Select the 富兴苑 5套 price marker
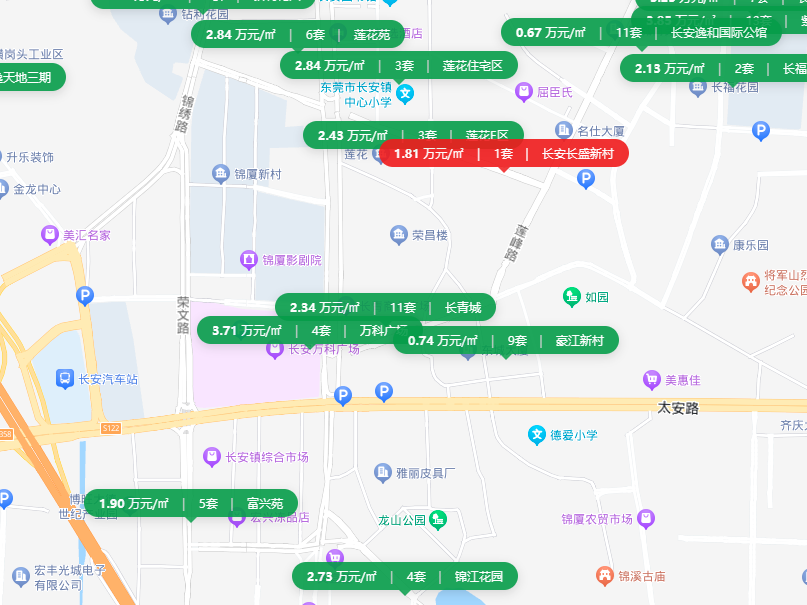Viewport: 807px width, 605px height. tap(190, 503)
